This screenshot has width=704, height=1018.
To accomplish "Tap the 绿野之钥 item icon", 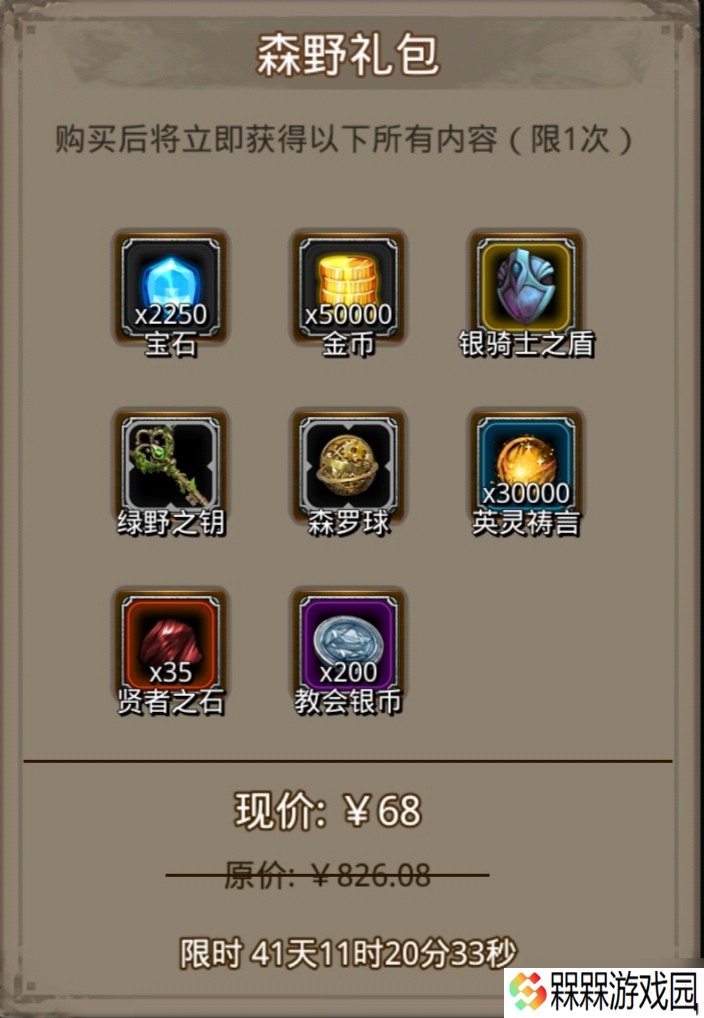I will pyautogui.click(x=170, y=463).
